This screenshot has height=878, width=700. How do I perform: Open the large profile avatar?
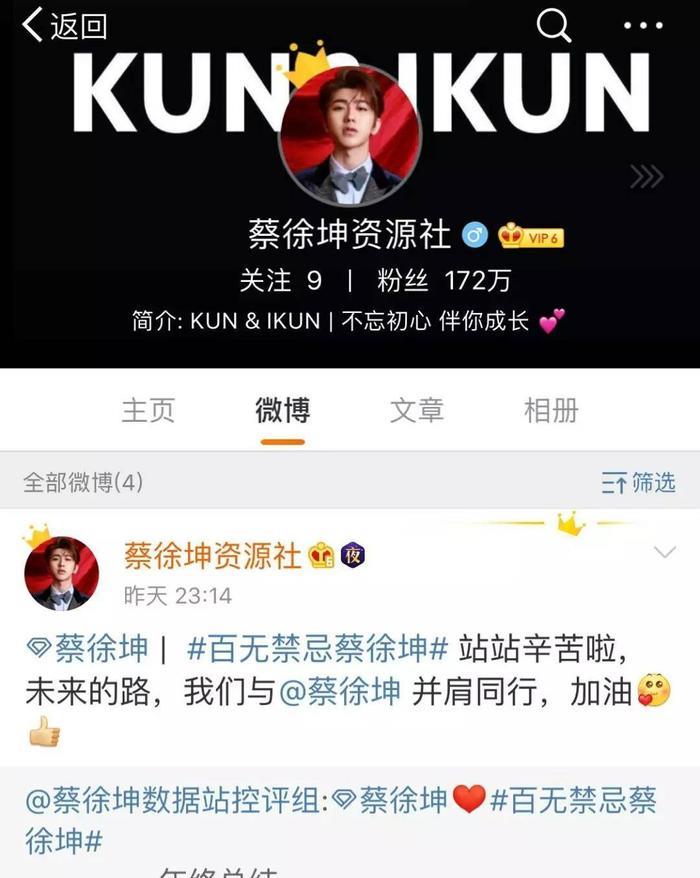click(x=350, y=135)
